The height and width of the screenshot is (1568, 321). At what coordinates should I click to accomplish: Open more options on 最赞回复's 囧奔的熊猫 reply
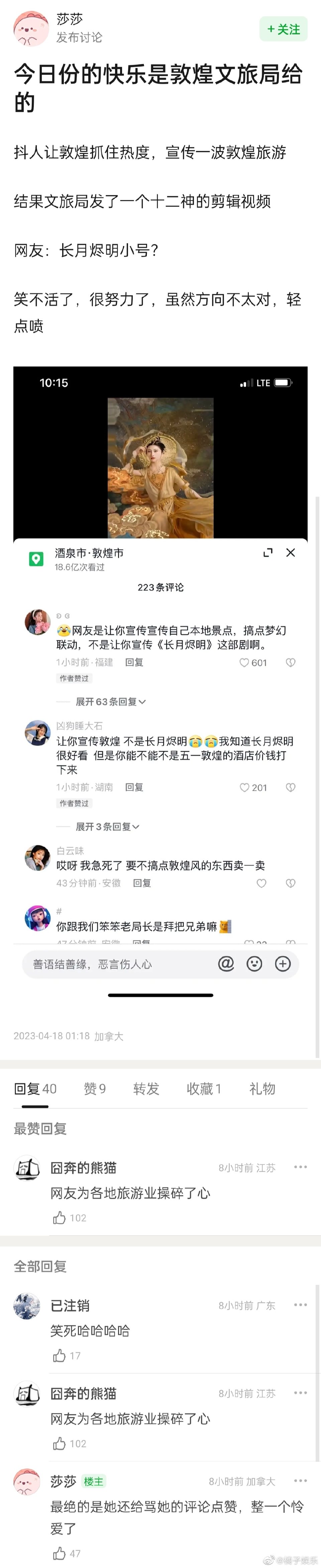[300, 1167]
